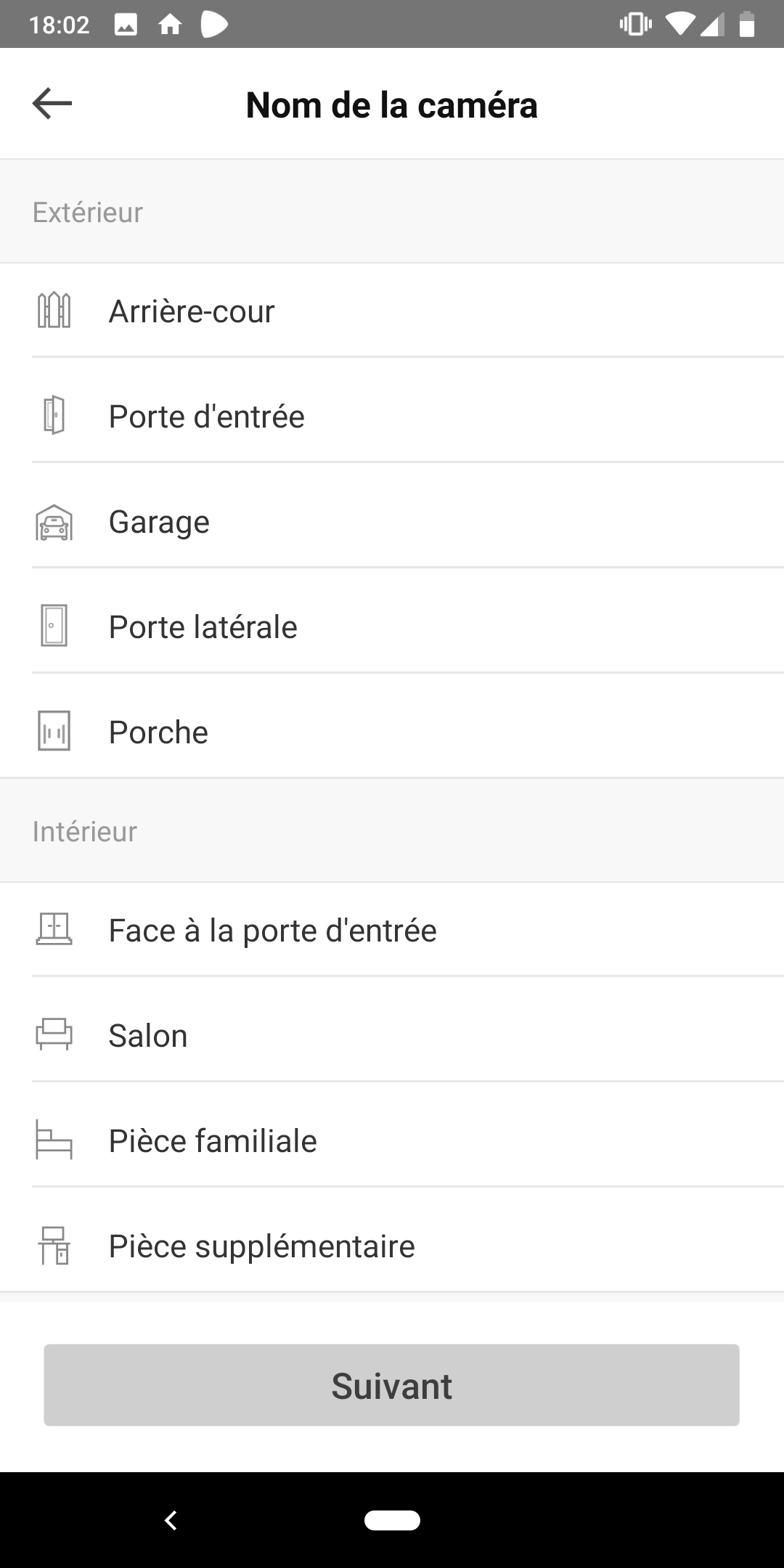Tap the home pill in navigation bar

pyautogui.click(x=392, y=1520)
